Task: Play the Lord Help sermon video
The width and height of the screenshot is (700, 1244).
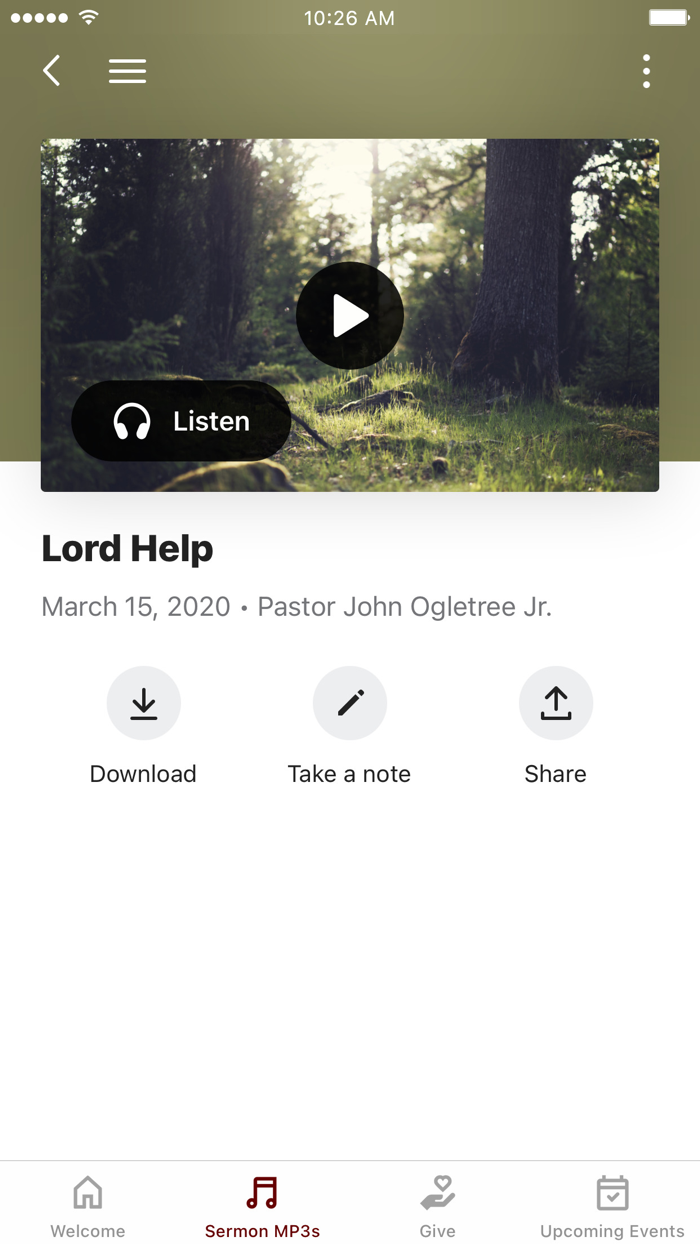Action: click(350, 316)
